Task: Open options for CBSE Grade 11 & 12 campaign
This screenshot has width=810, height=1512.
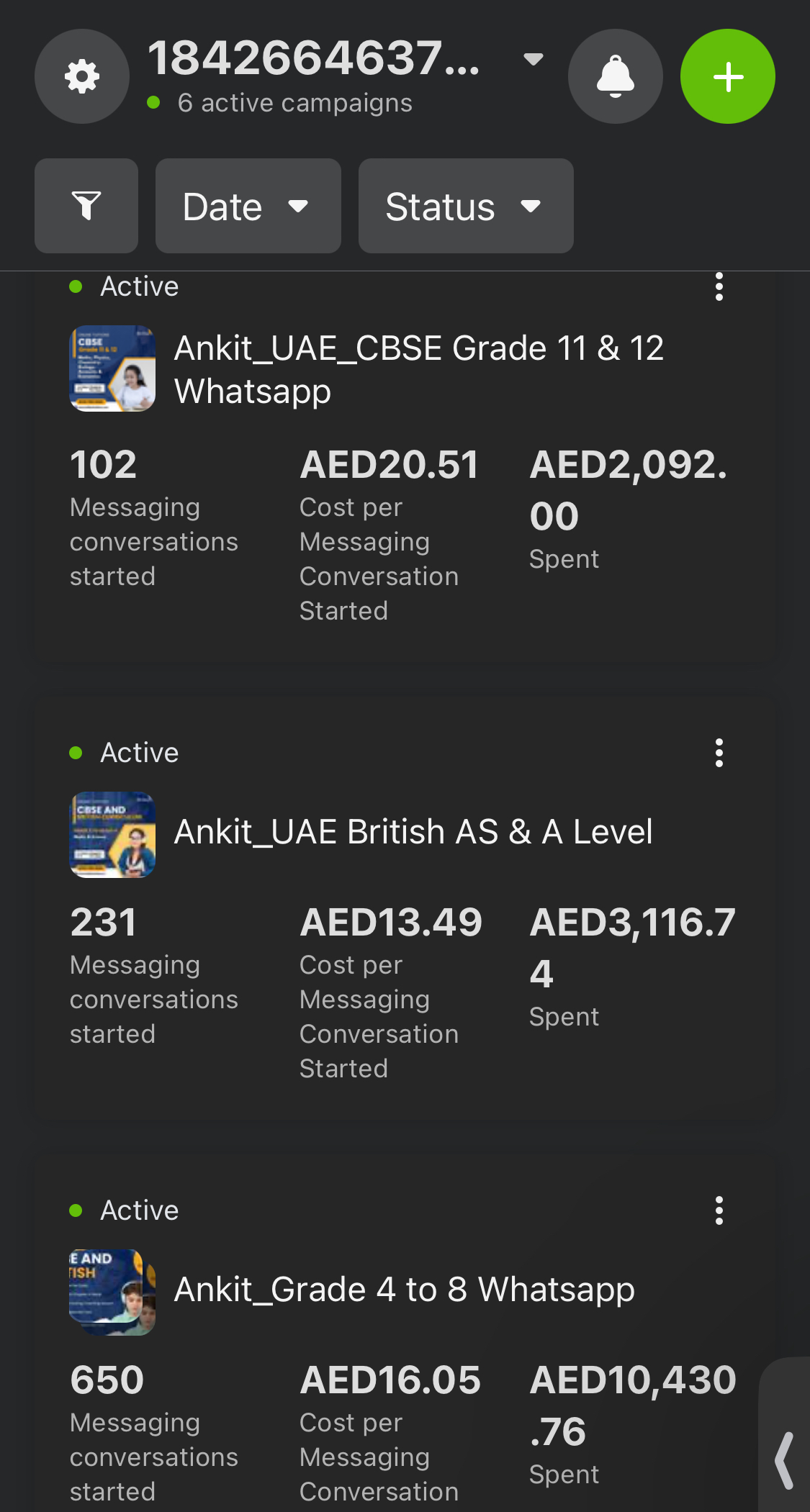Action: point(719,287)
